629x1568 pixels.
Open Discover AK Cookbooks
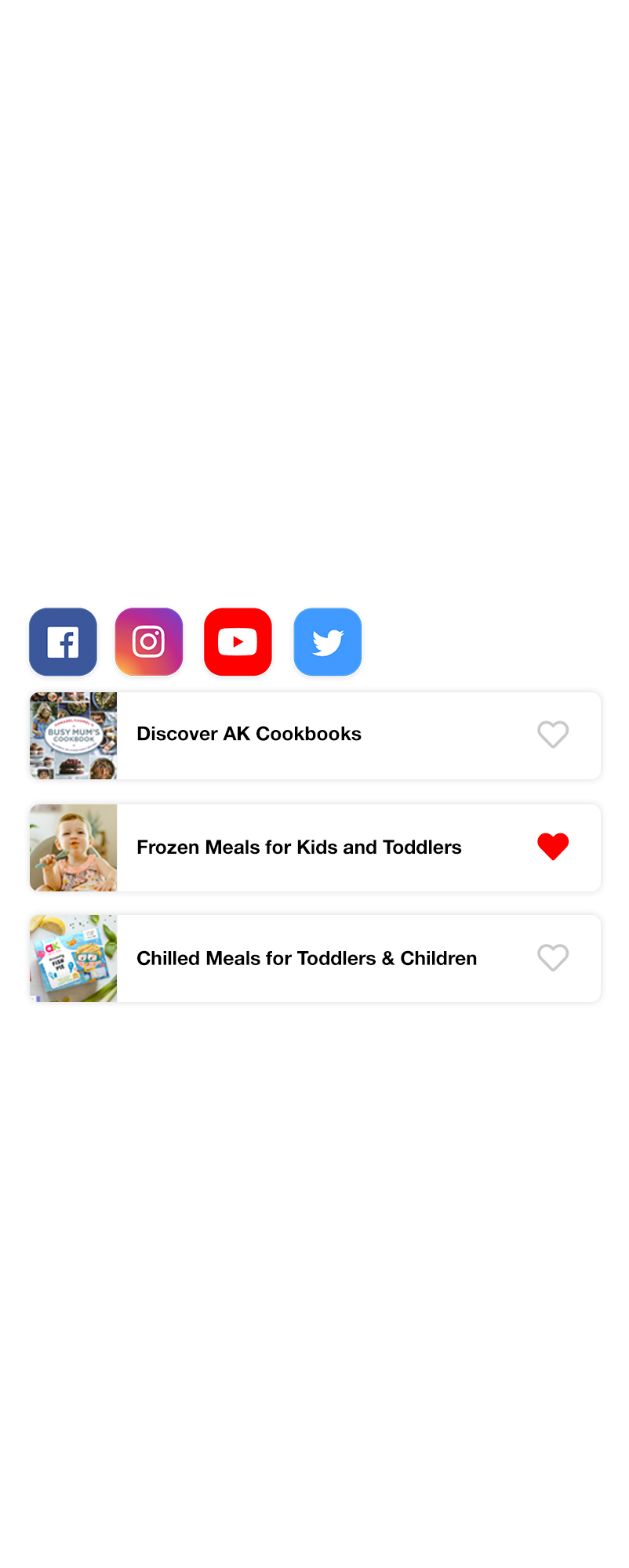[x=249, y=735]
